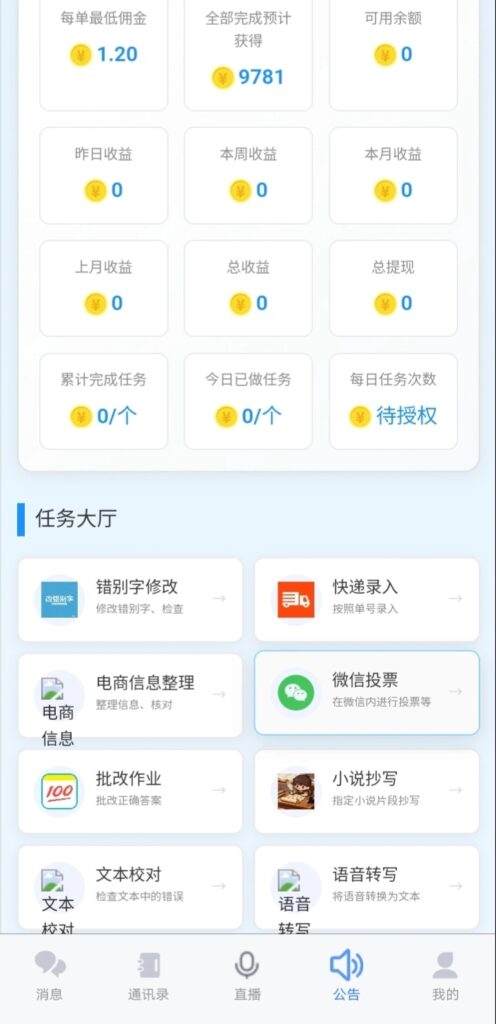This screenshot has width=496, height=1024.
Task: Open the 快递录入 task card
Action: pyautogui.click(x=367, y=599)
